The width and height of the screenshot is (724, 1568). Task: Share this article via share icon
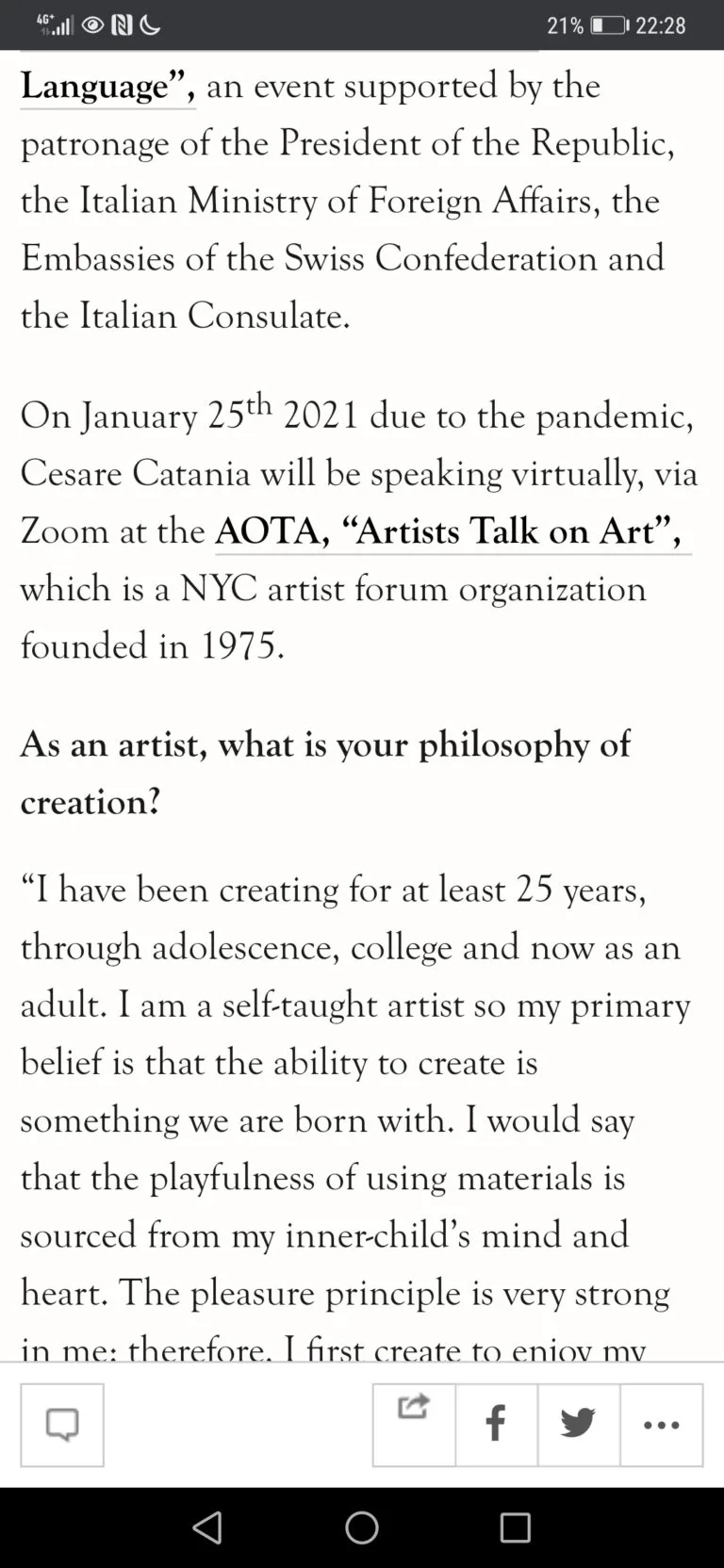(414, 1425)
